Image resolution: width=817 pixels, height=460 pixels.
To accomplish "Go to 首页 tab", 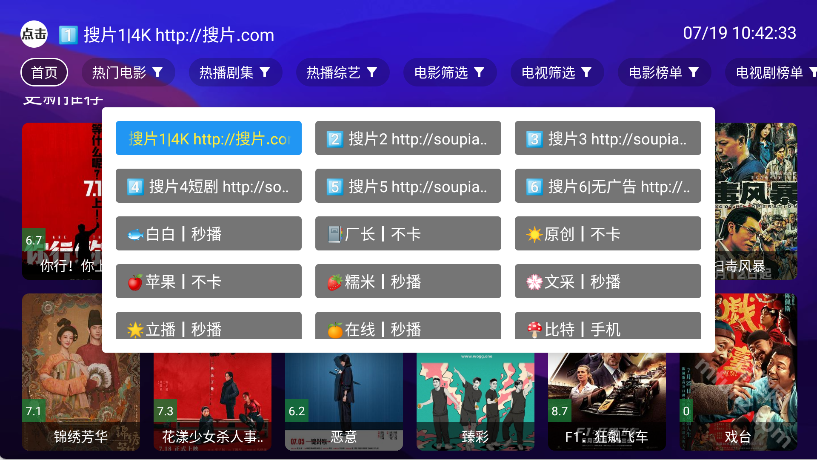I will 44,72.
